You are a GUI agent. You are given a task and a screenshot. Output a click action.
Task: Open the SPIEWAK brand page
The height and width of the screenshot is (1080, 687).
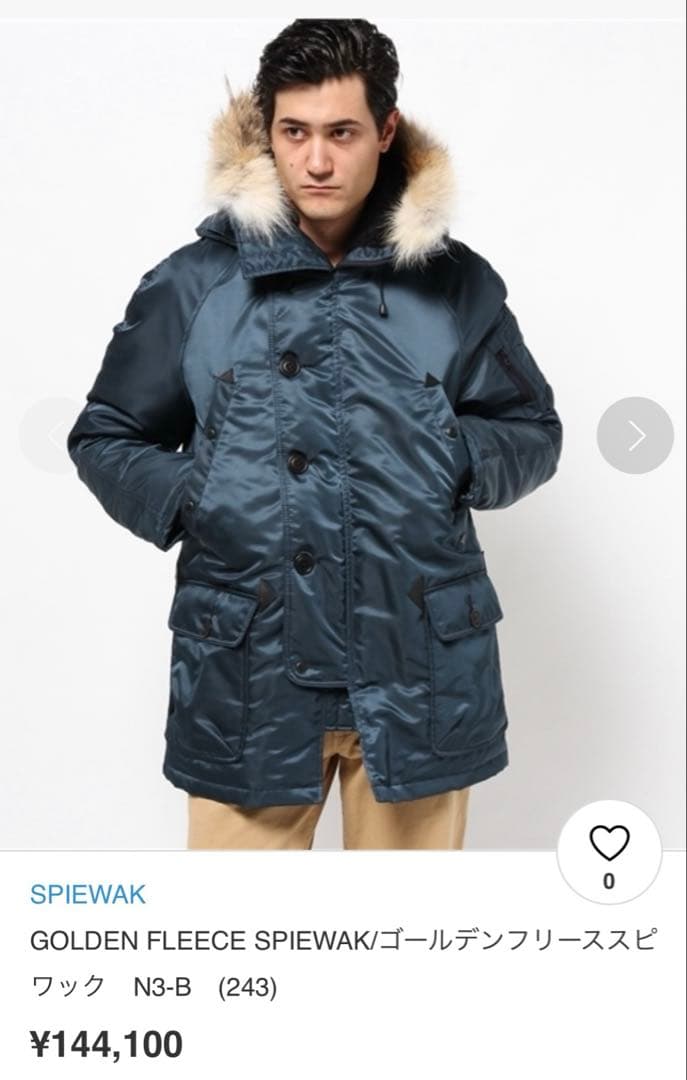(x=88, y=894)
